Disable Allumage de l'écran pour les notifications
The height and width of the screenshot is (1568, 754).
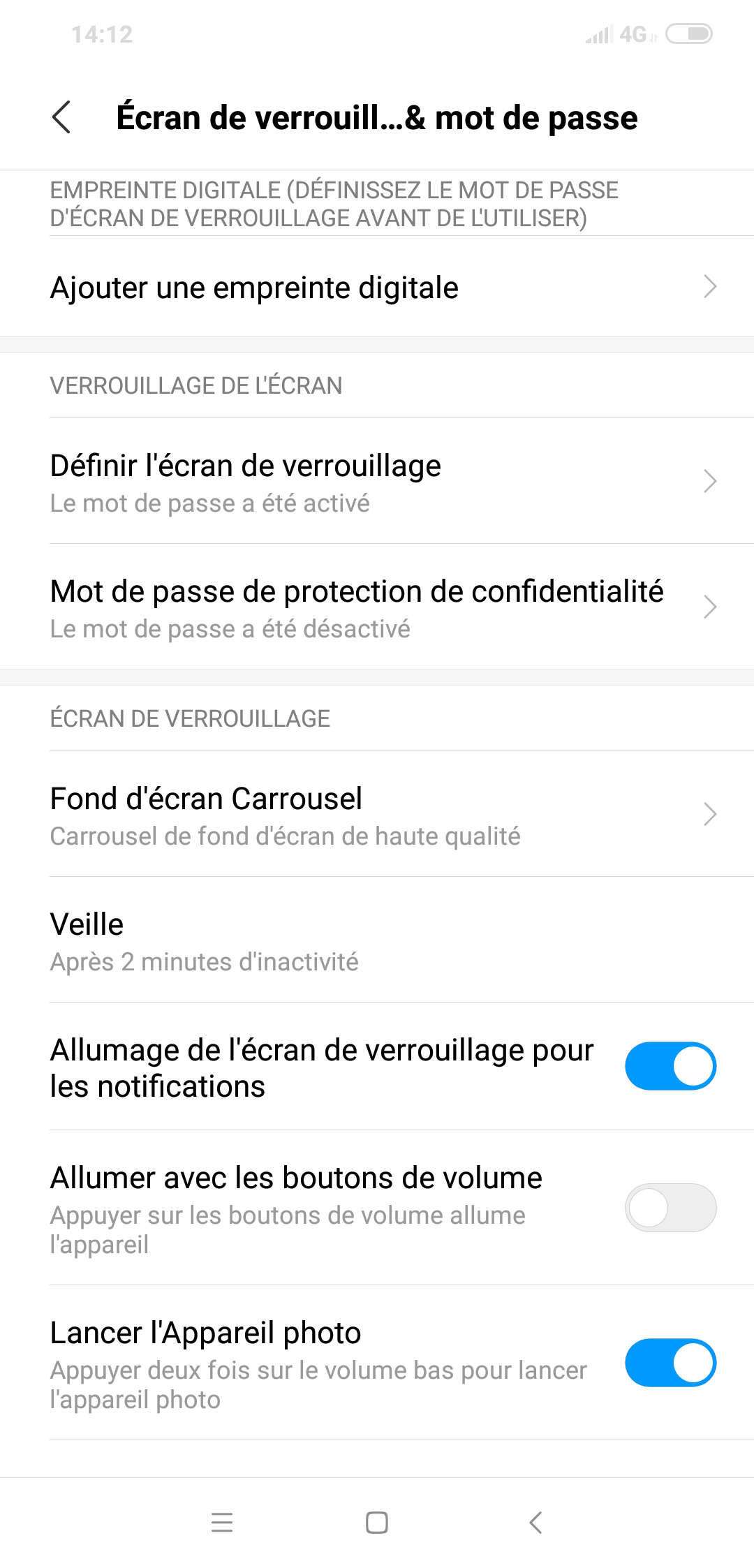(x=670, y=1066)
